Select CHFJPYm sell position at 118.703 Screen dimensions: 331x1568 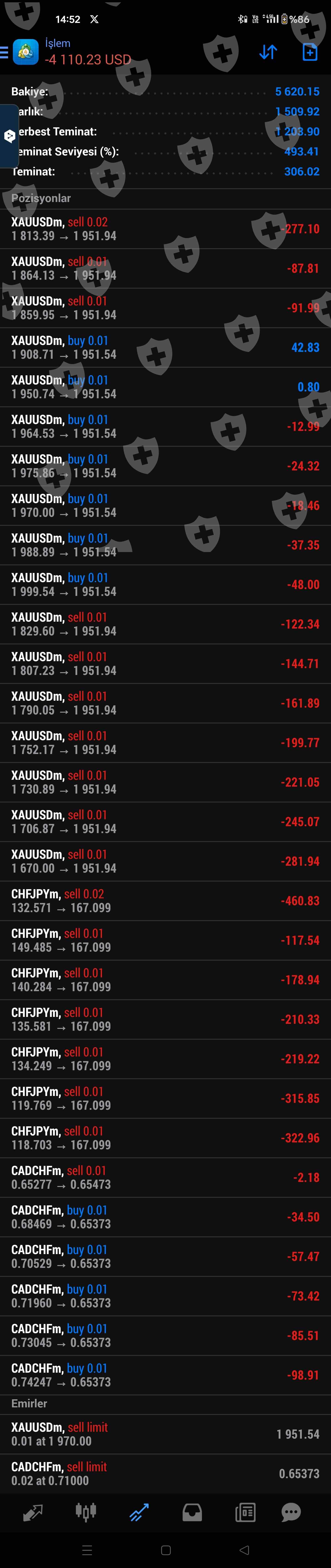point(165,1138)
